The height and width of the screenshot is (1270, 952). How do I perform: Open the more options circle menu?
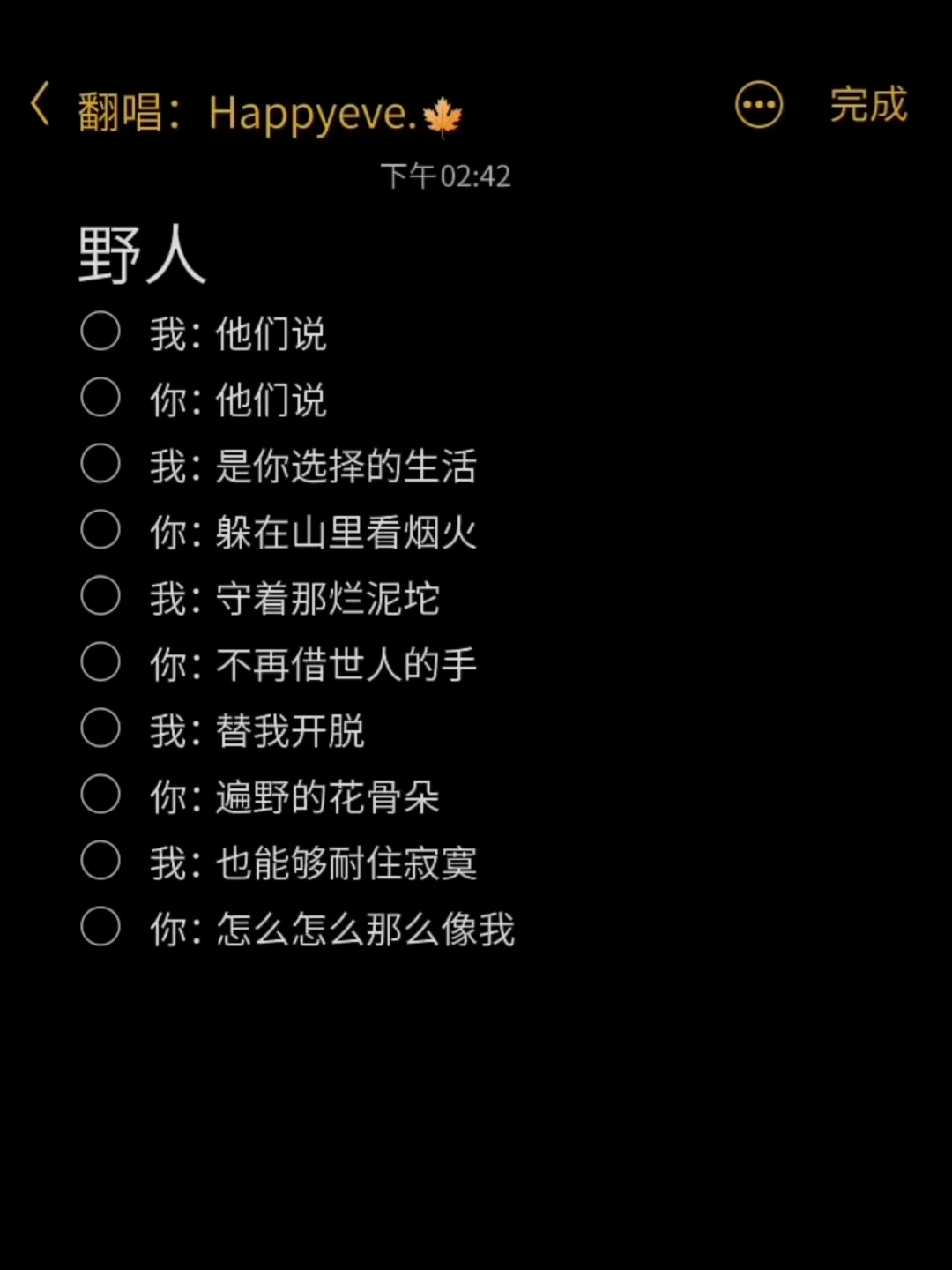(758, 106)
